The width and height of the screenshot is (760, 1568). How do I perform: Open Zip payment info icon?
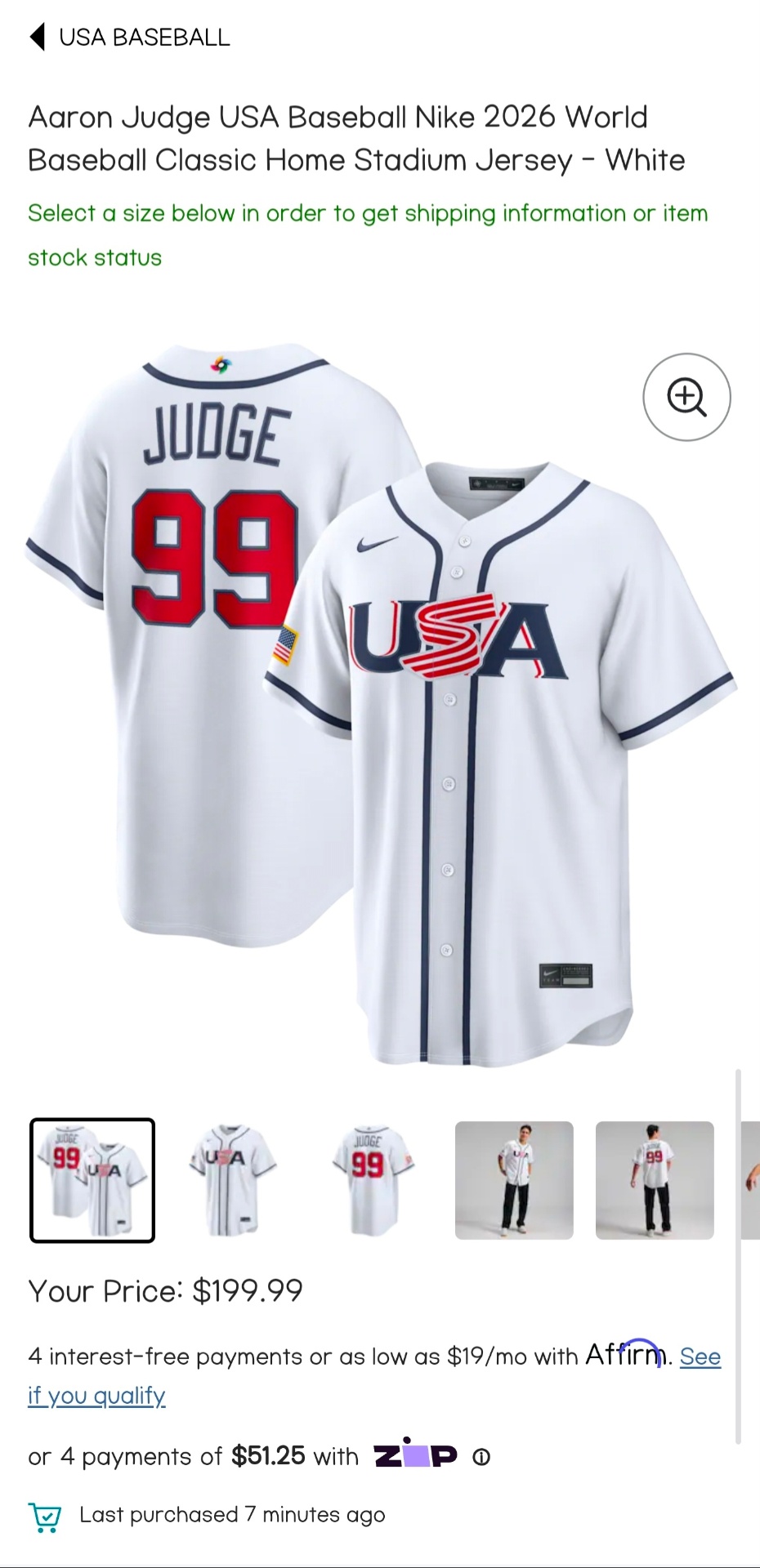(x=481, y=1457)
